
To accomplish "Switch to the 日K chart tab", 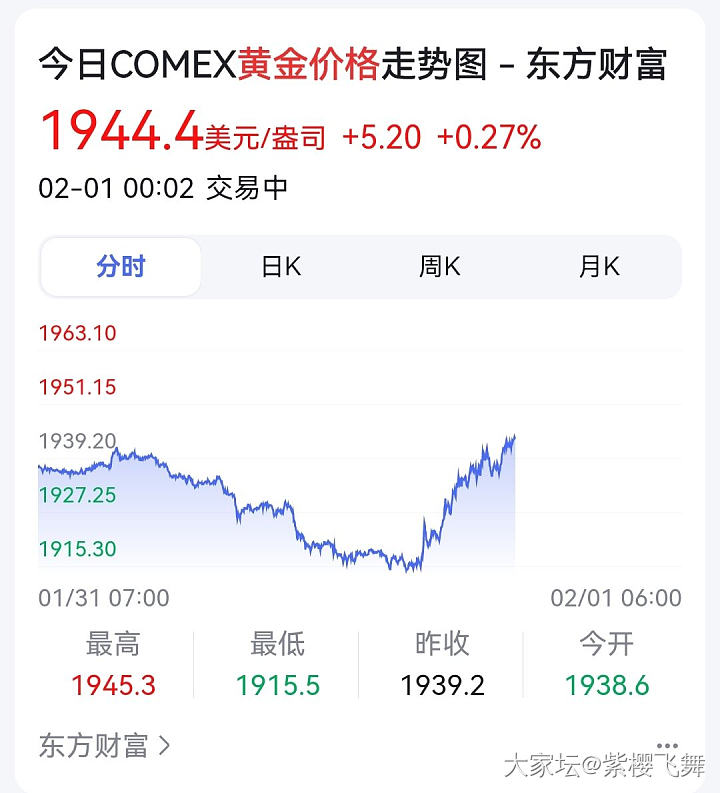I will 281,267.
